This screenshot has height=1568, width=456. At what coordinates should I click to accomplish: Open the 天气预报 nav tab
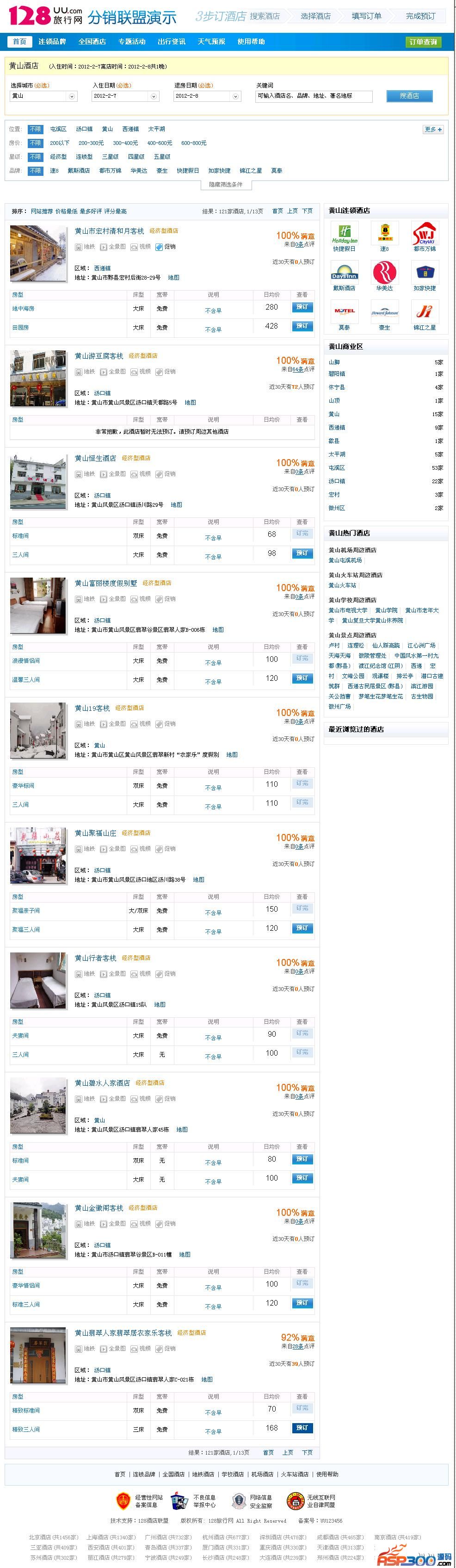point(211,41)
